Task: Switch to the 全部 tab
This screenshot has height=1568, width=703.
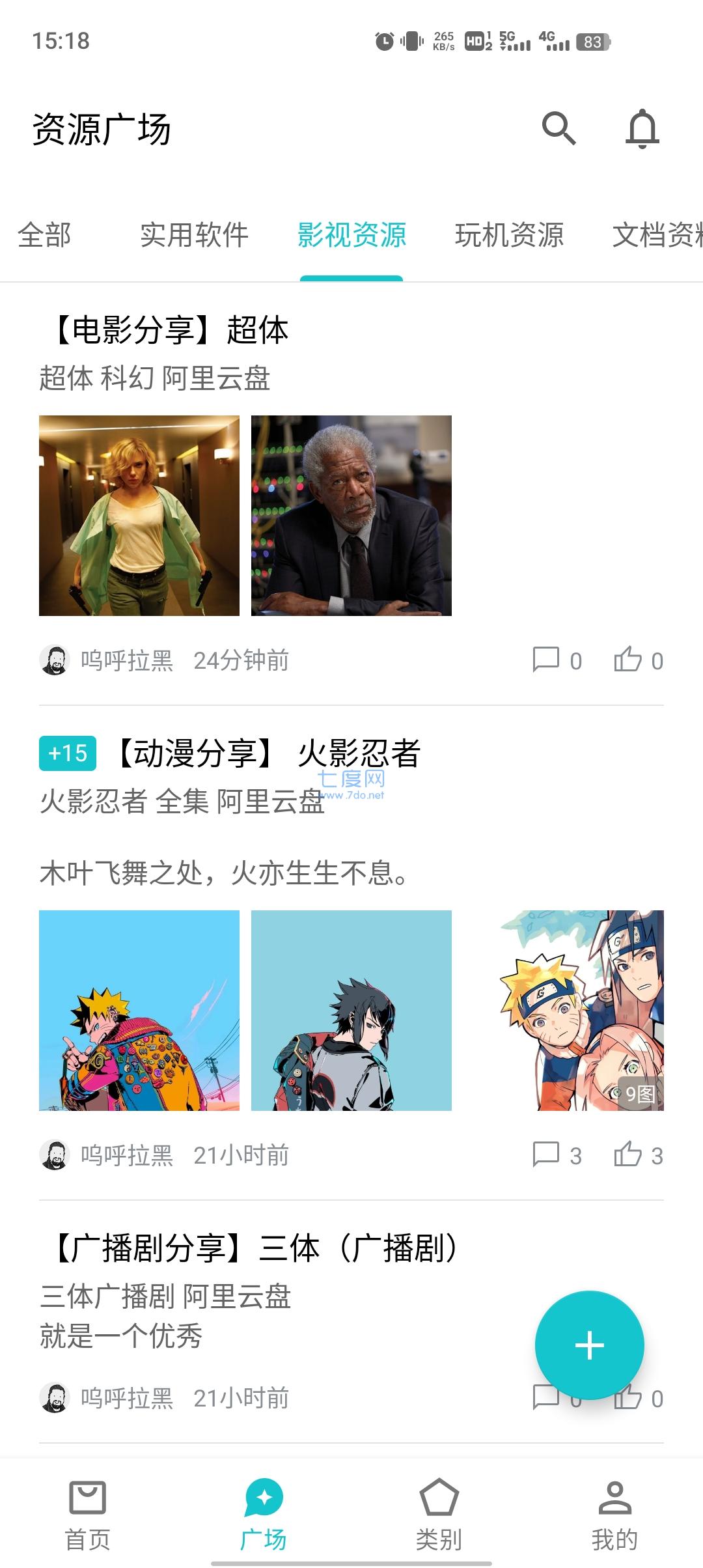Action: (x=46, y=237)
